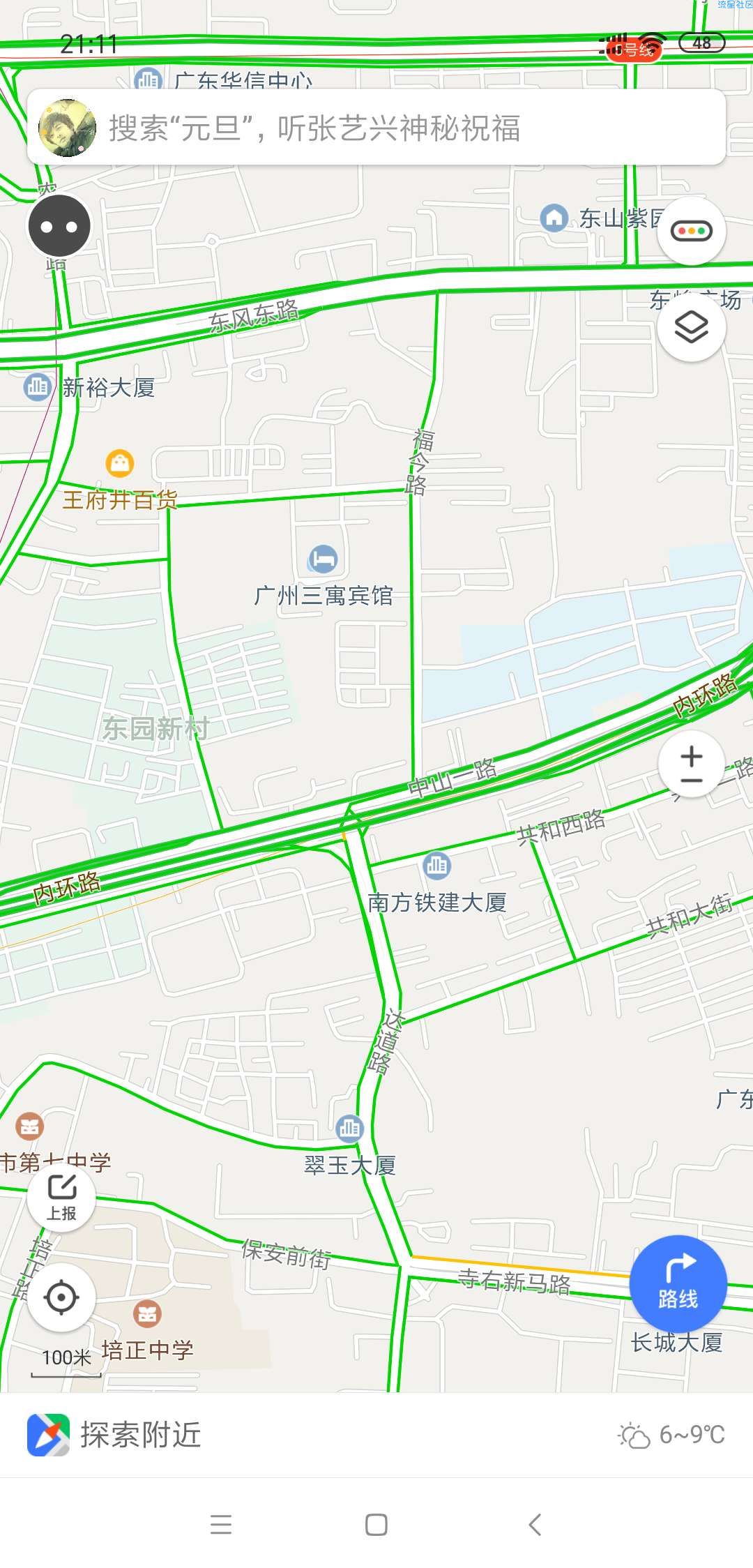Select the 王府井百货 shopping marker
The height and width of the screenshot is (1568, 753).
(x=120, y=463)
